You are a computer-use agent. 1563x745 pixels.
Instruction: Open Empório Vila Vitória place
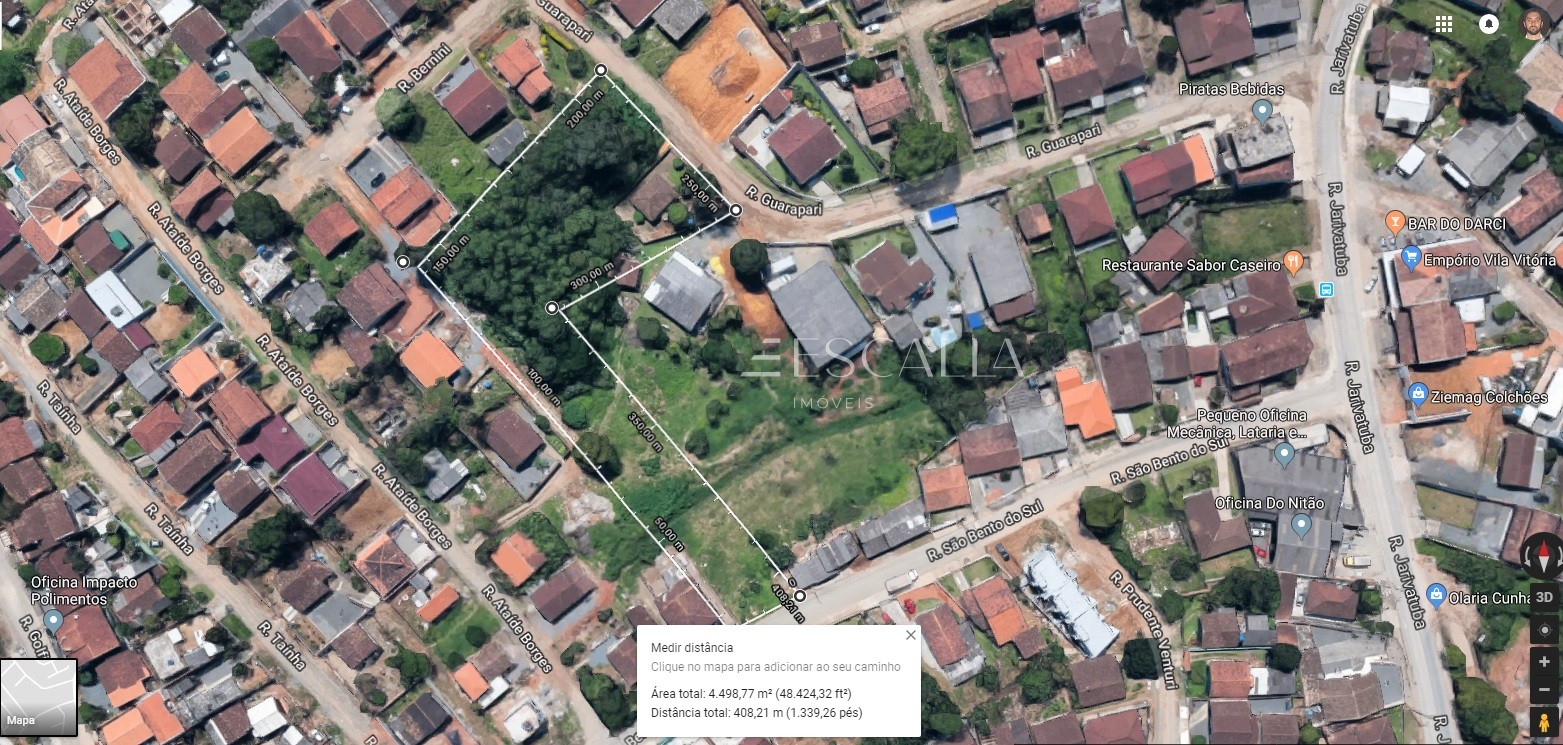(1411, 259)
